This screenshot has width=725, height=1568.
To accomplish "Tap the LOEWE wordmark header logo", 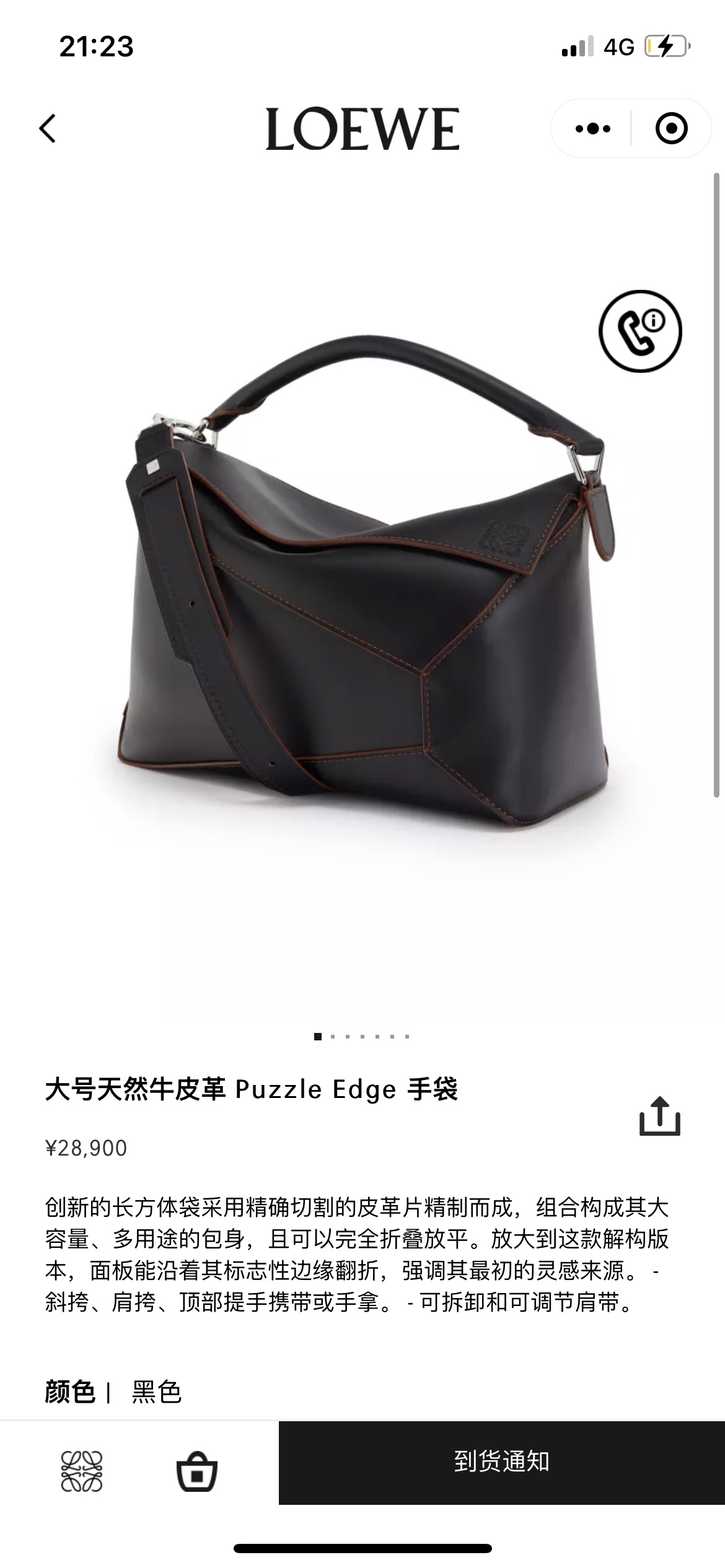I will [x=362, y=128].
